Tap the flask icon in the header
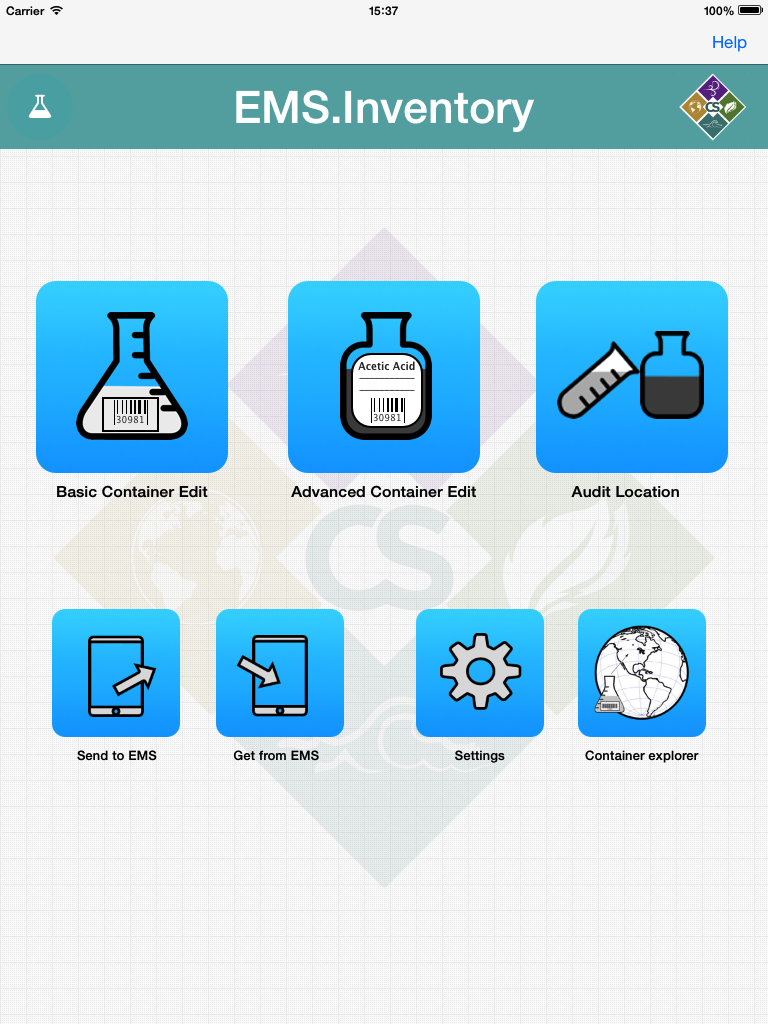The width and height of the screenshot is (768, 1024). click(40, 106)
